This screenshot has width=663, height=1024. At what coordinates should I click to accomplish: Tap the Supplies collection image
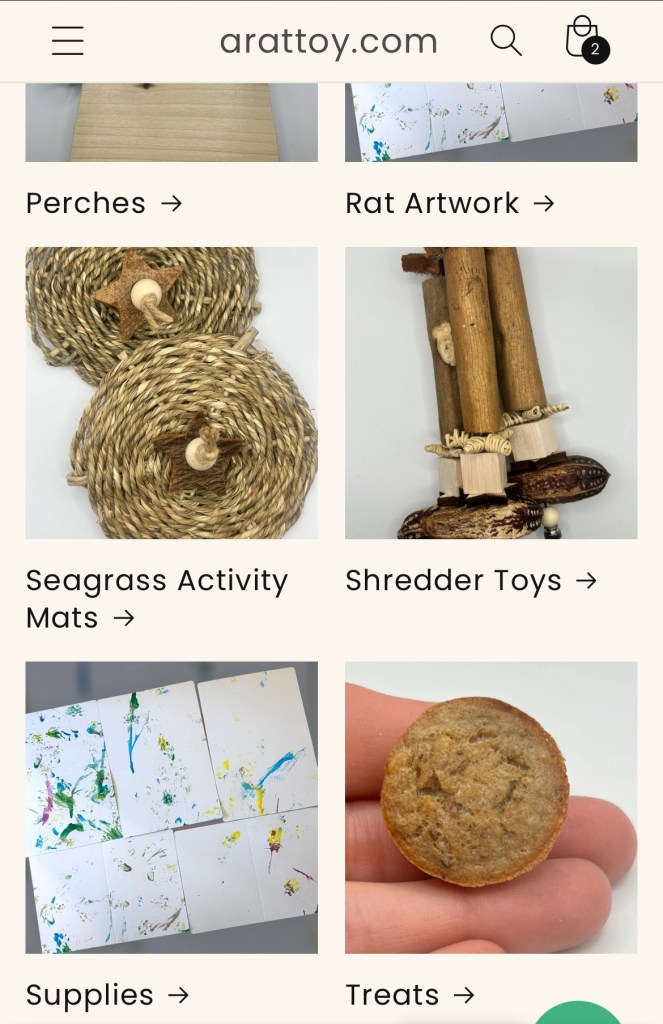[171, 807]
